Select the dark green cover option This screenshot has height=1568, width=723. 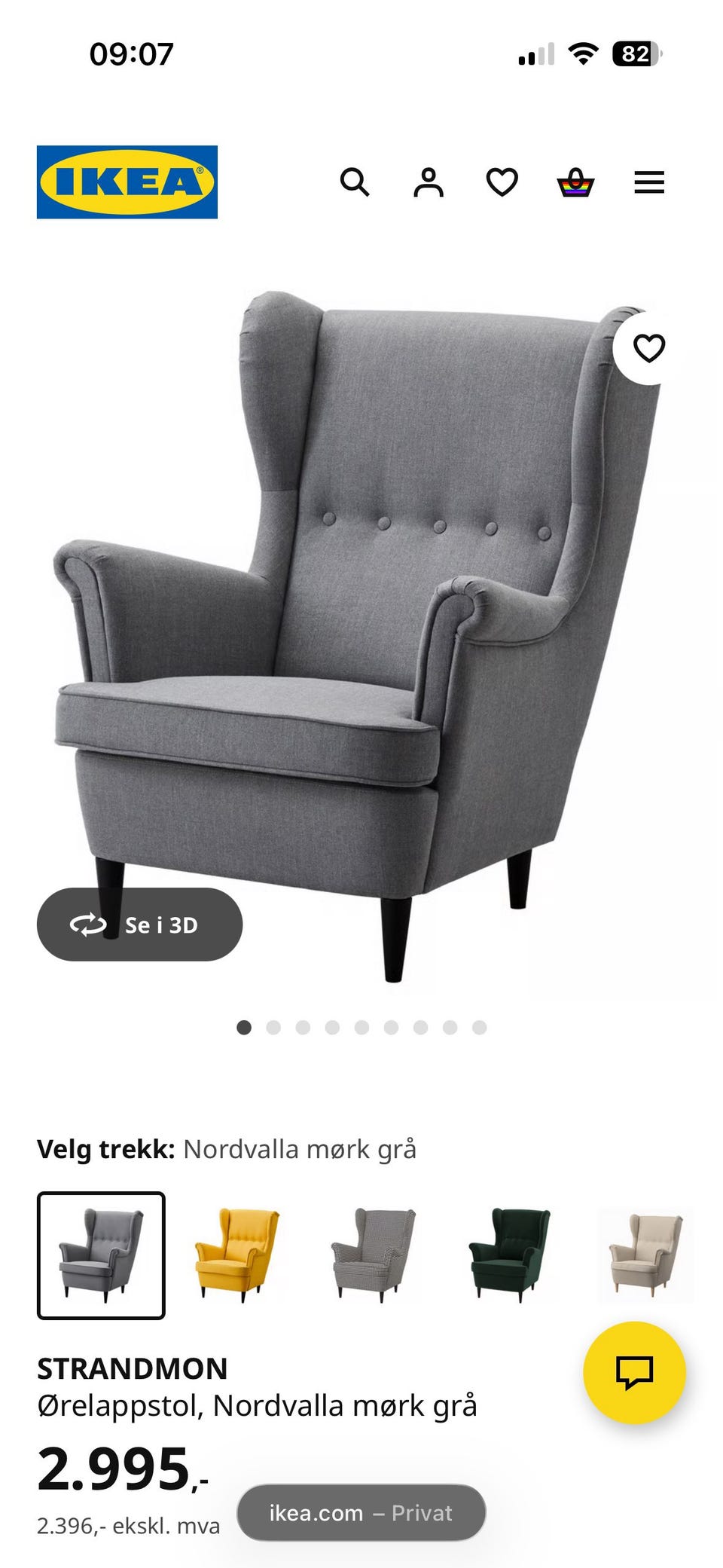[x=510, y=1255]
